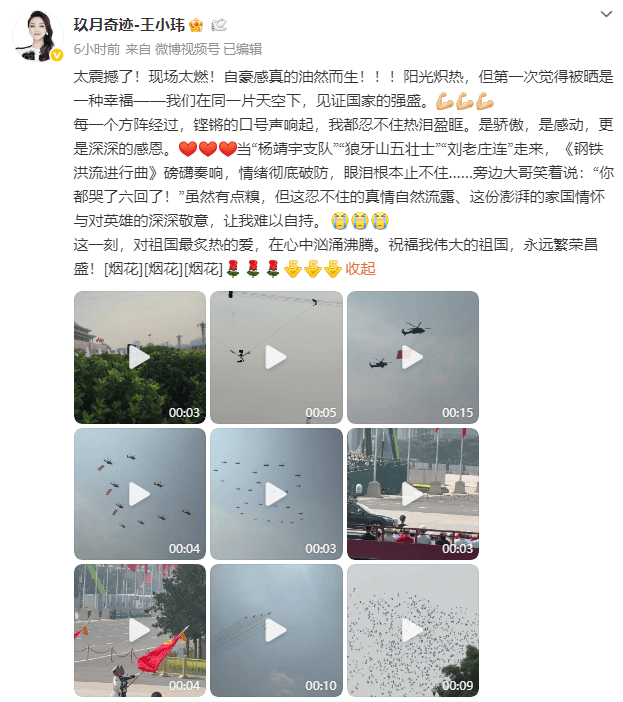Collapse the post text with 收起

point(360,268)
